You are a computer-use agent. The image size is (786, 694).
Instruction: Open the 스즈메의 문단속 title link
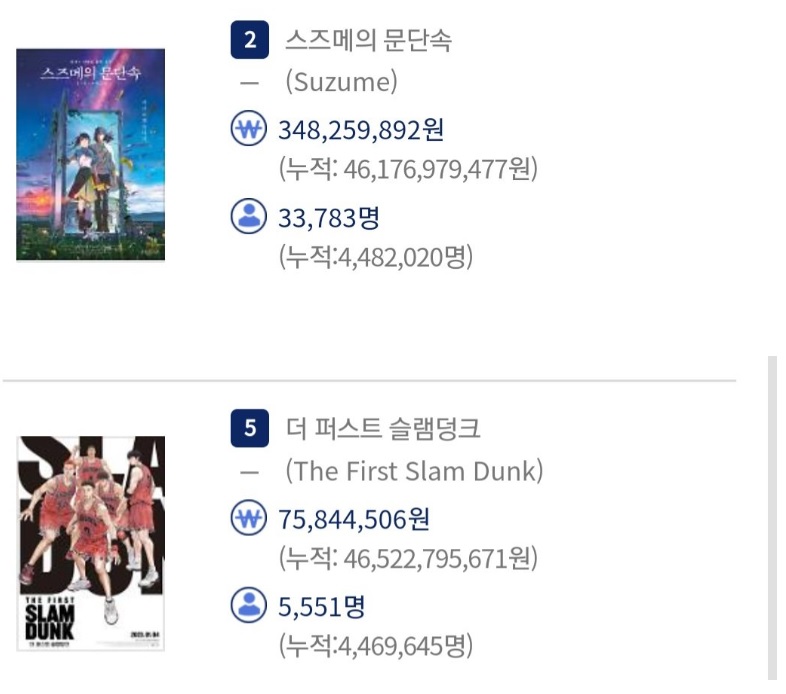[368, 41]
